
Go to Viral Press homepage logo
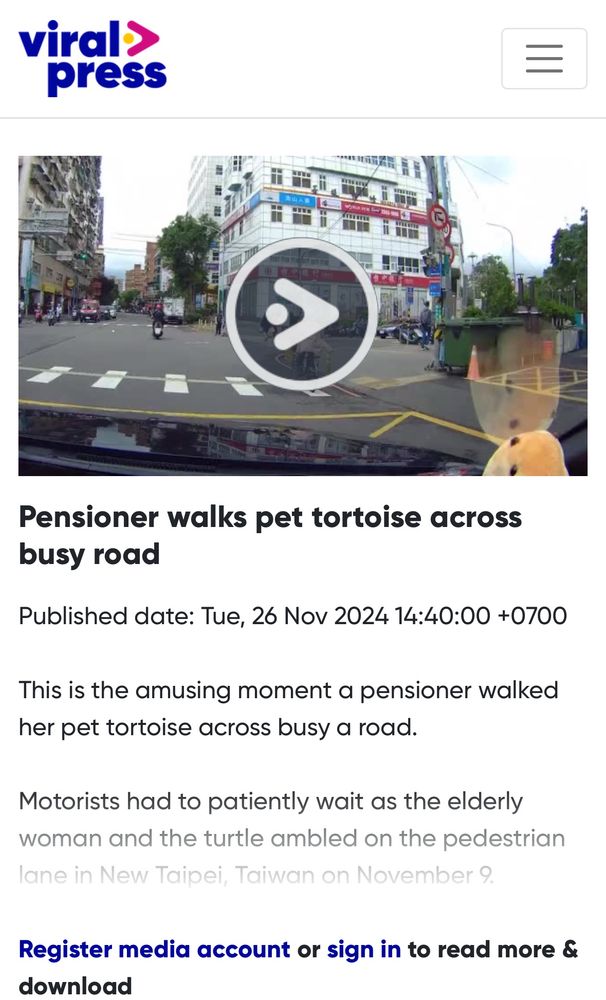pyautogui.click(x=92, y=58)
